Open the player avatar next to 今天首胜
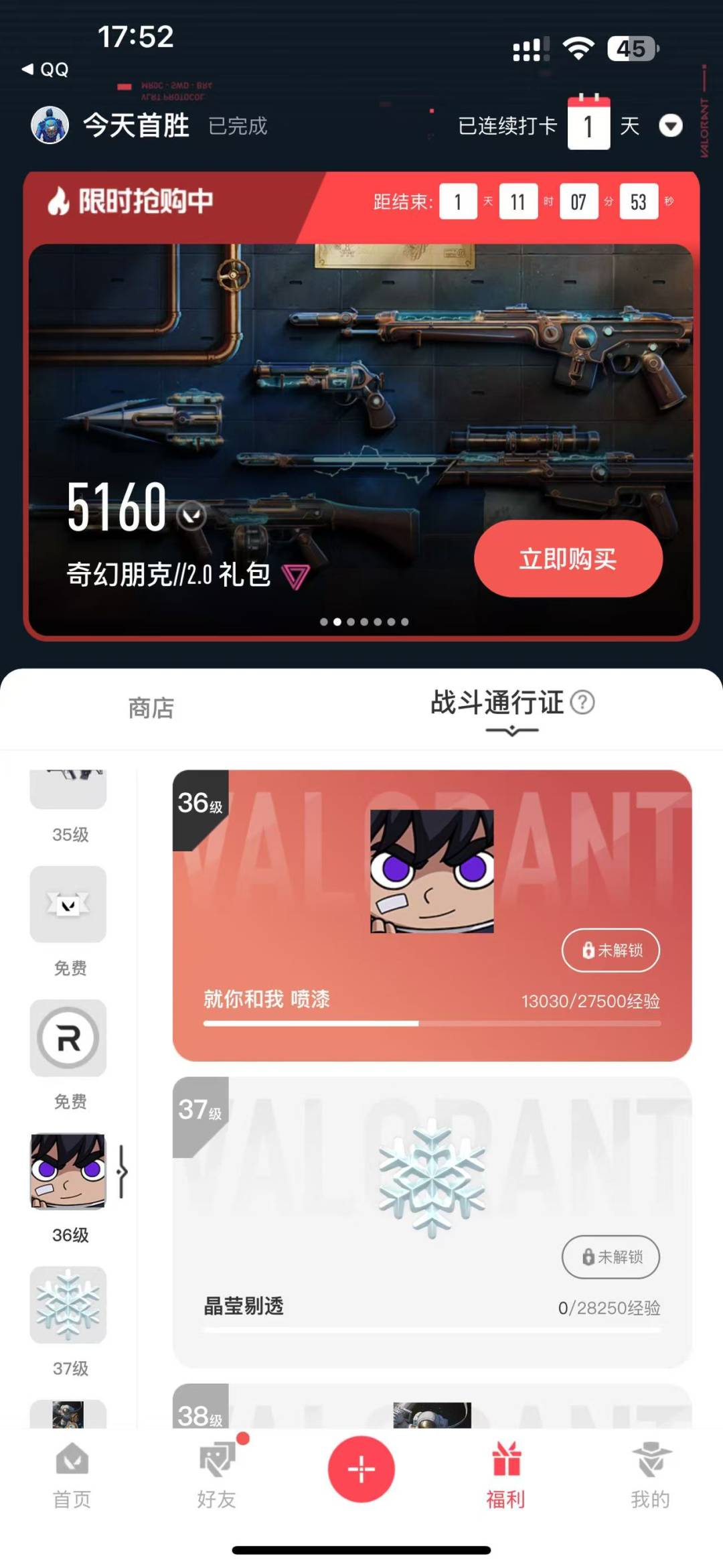Image resolution: width=723 pixels, height=1568 pixels. coord(50,125)
